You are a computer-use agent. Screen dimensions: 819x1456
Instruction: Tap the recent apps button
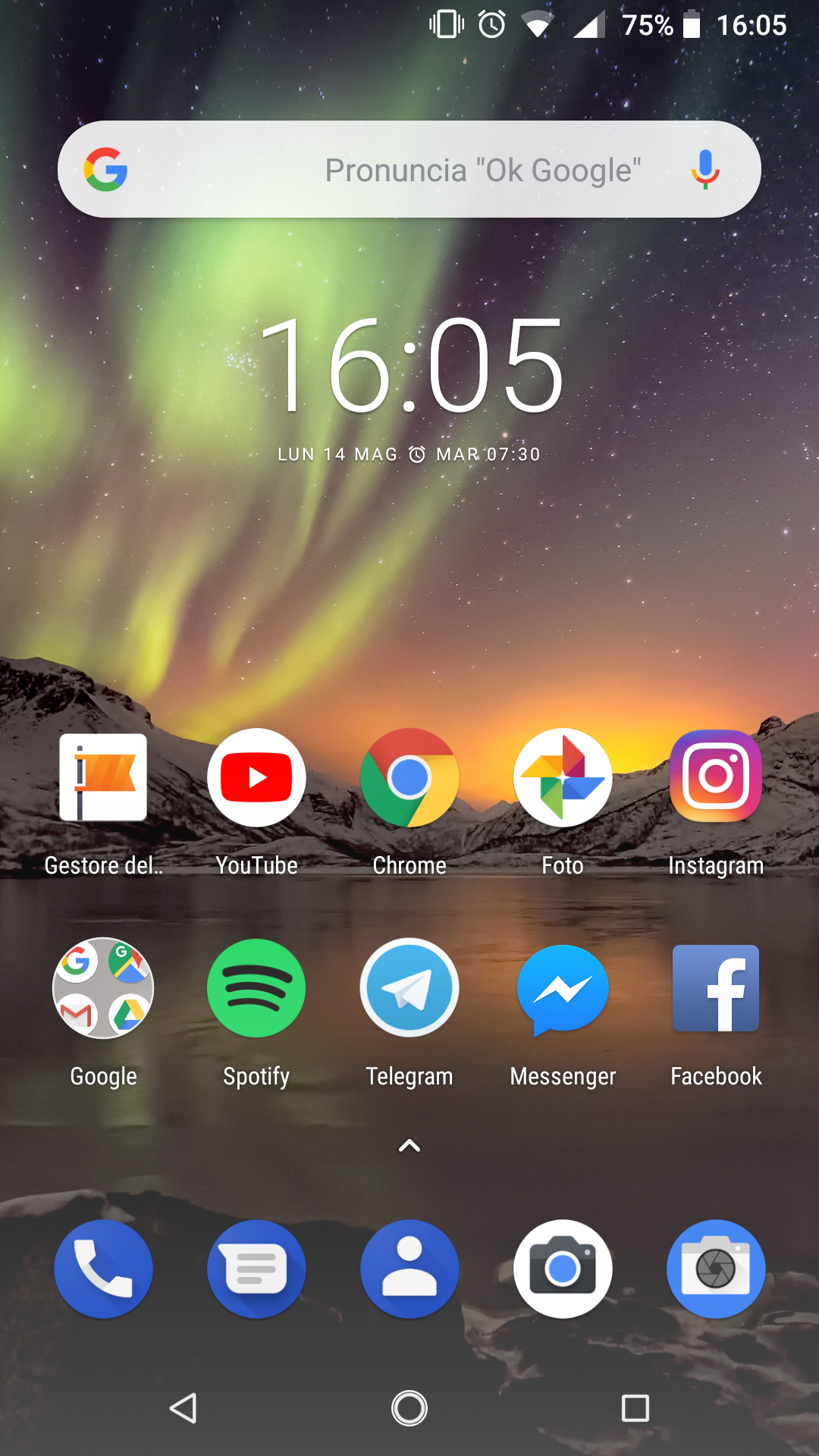635,1408
